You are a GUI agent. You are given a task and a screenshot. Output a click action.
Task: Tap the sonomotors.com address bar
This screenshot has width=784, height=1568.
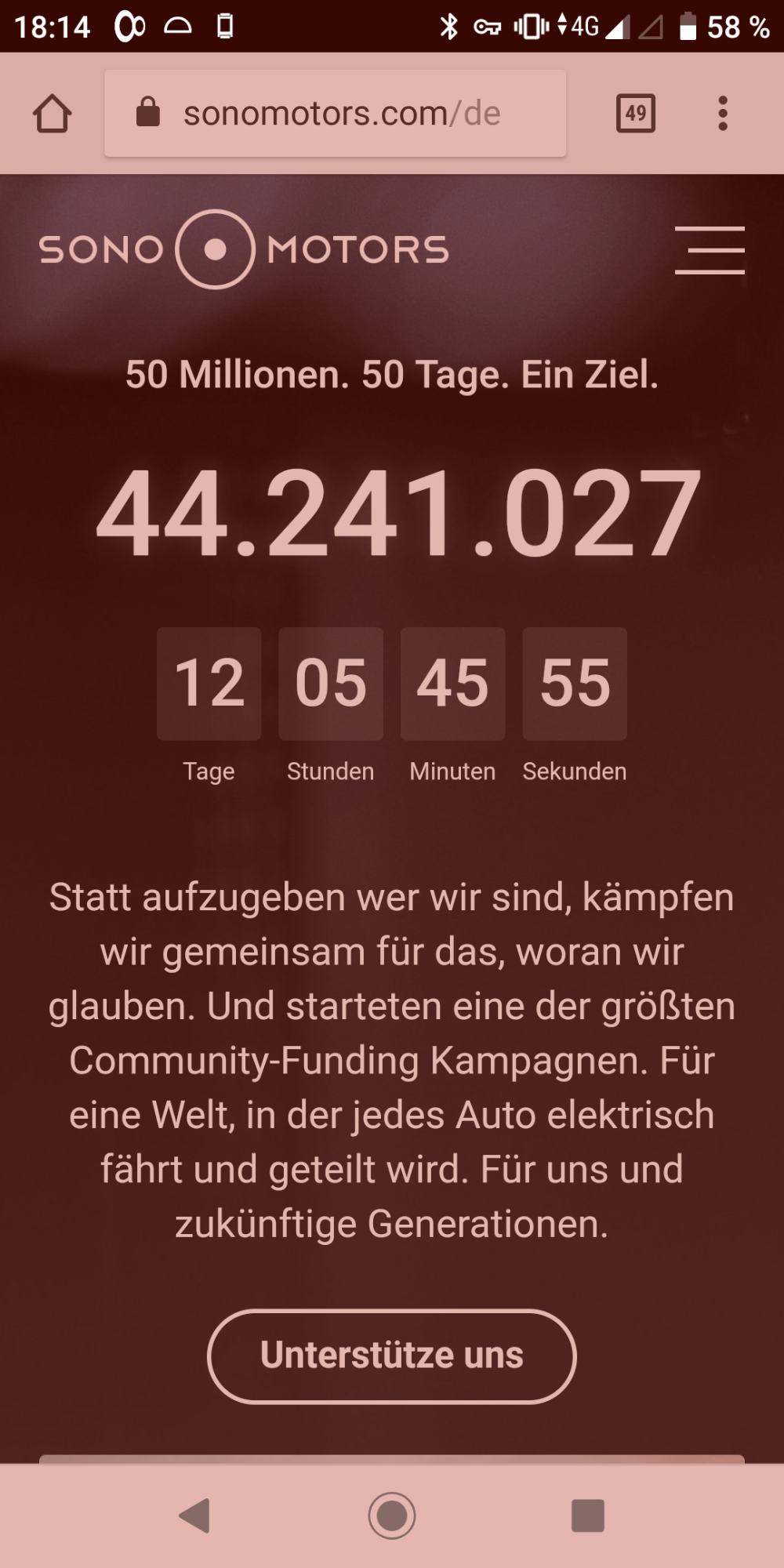(336, 114)
